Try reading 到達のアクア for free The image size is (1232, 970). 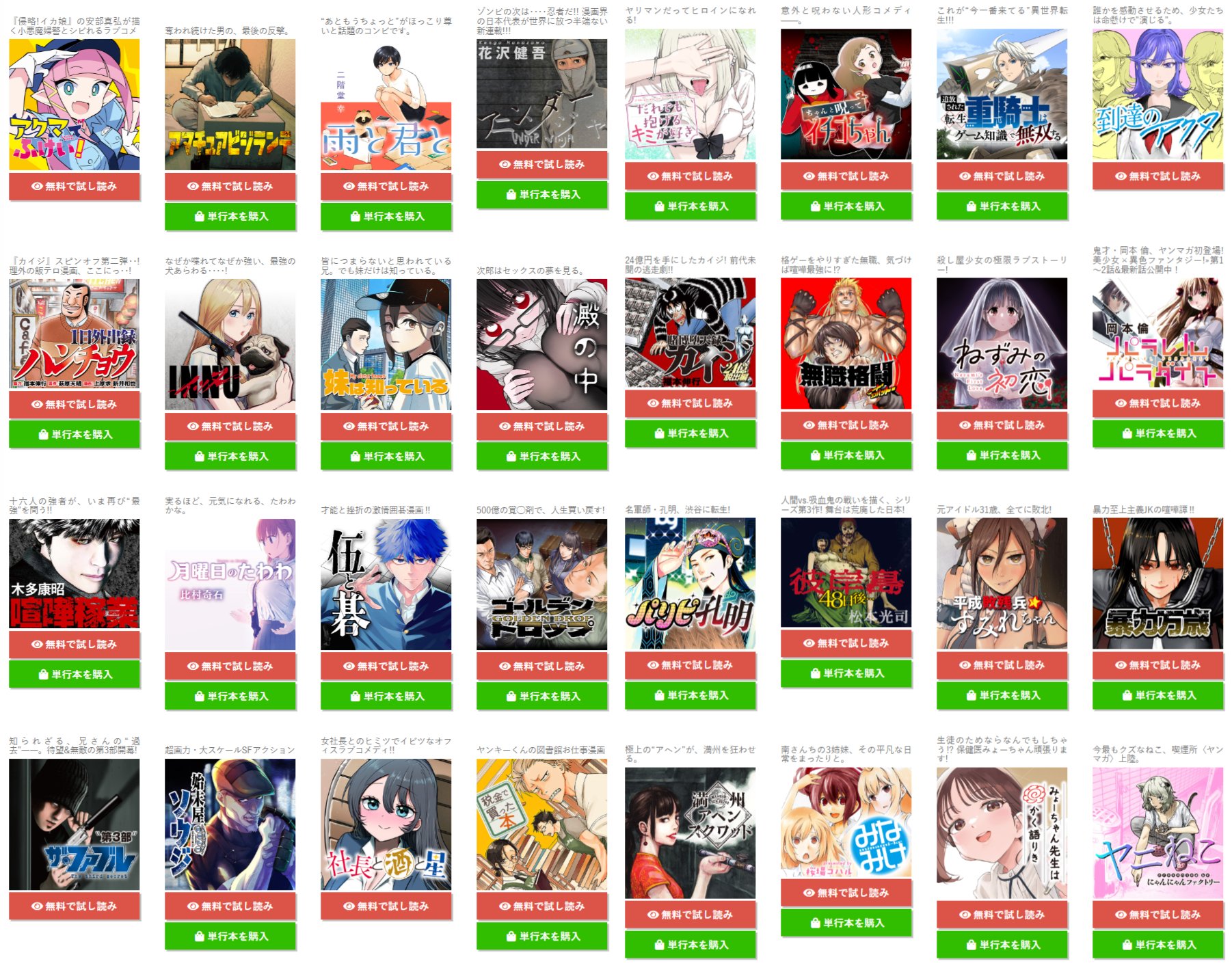point(1157,176)
